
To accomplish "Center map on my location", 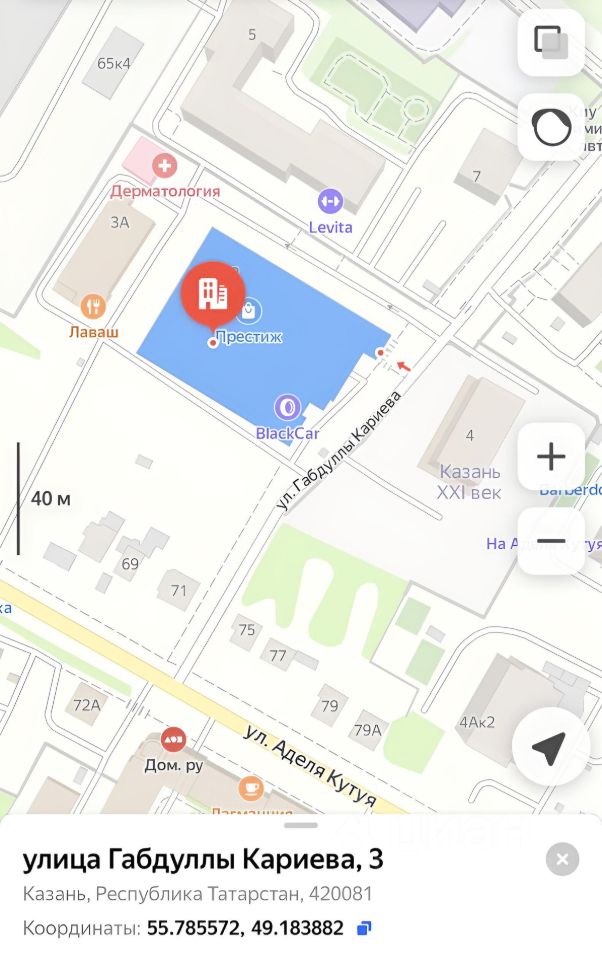I will tap(549, 746).
